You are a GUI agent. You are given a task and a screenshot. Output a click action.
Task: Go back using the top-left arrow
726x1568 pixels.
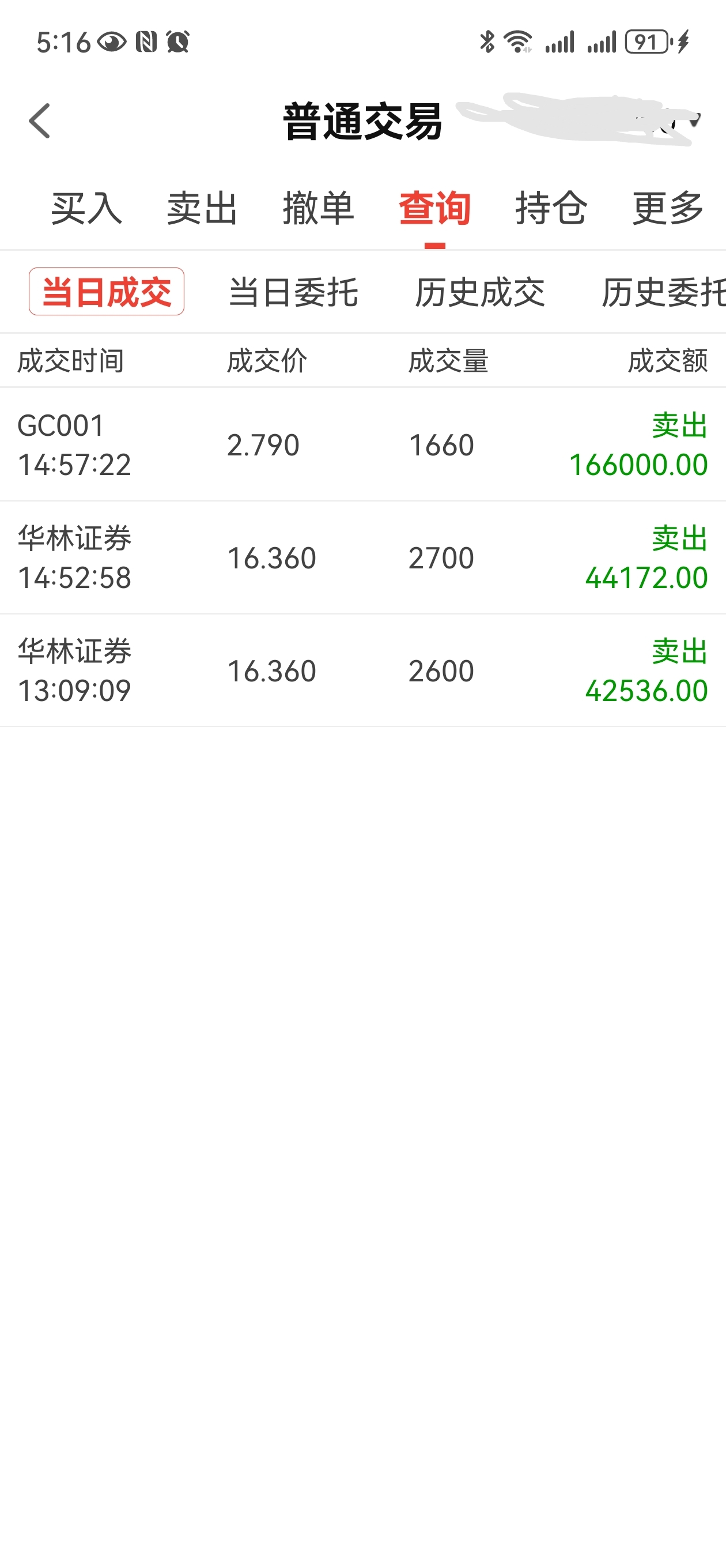click(x=40, y=121)
